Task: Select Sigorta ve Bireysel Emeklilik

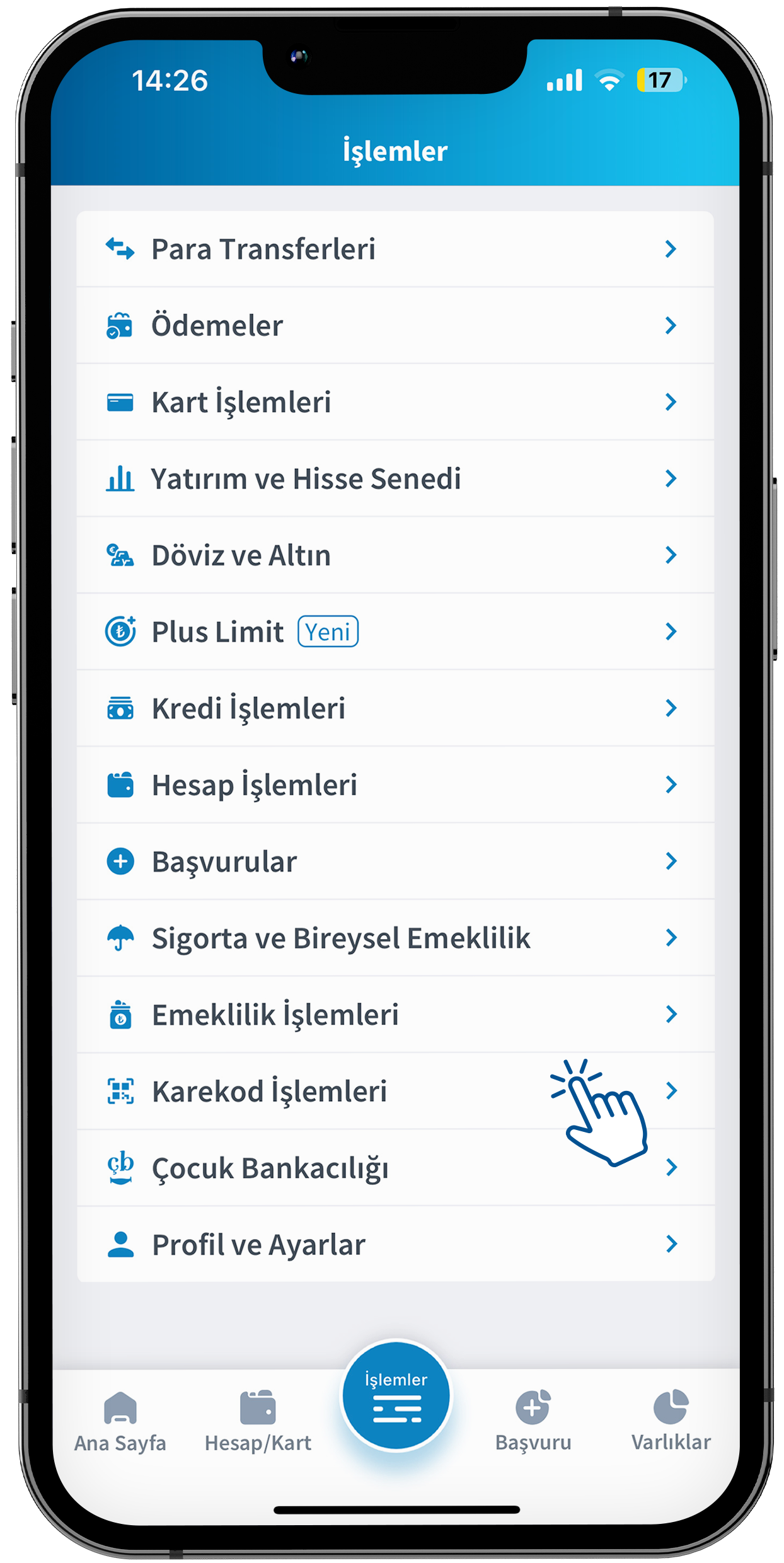Action: (x=395, y=938)
